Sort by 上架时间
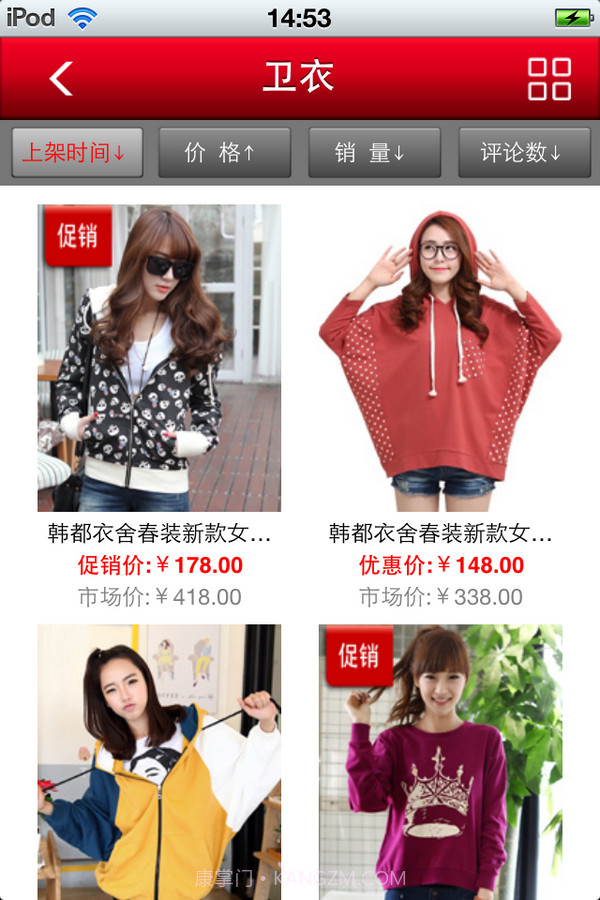This screenshot has width=600, height=900. 77,153
